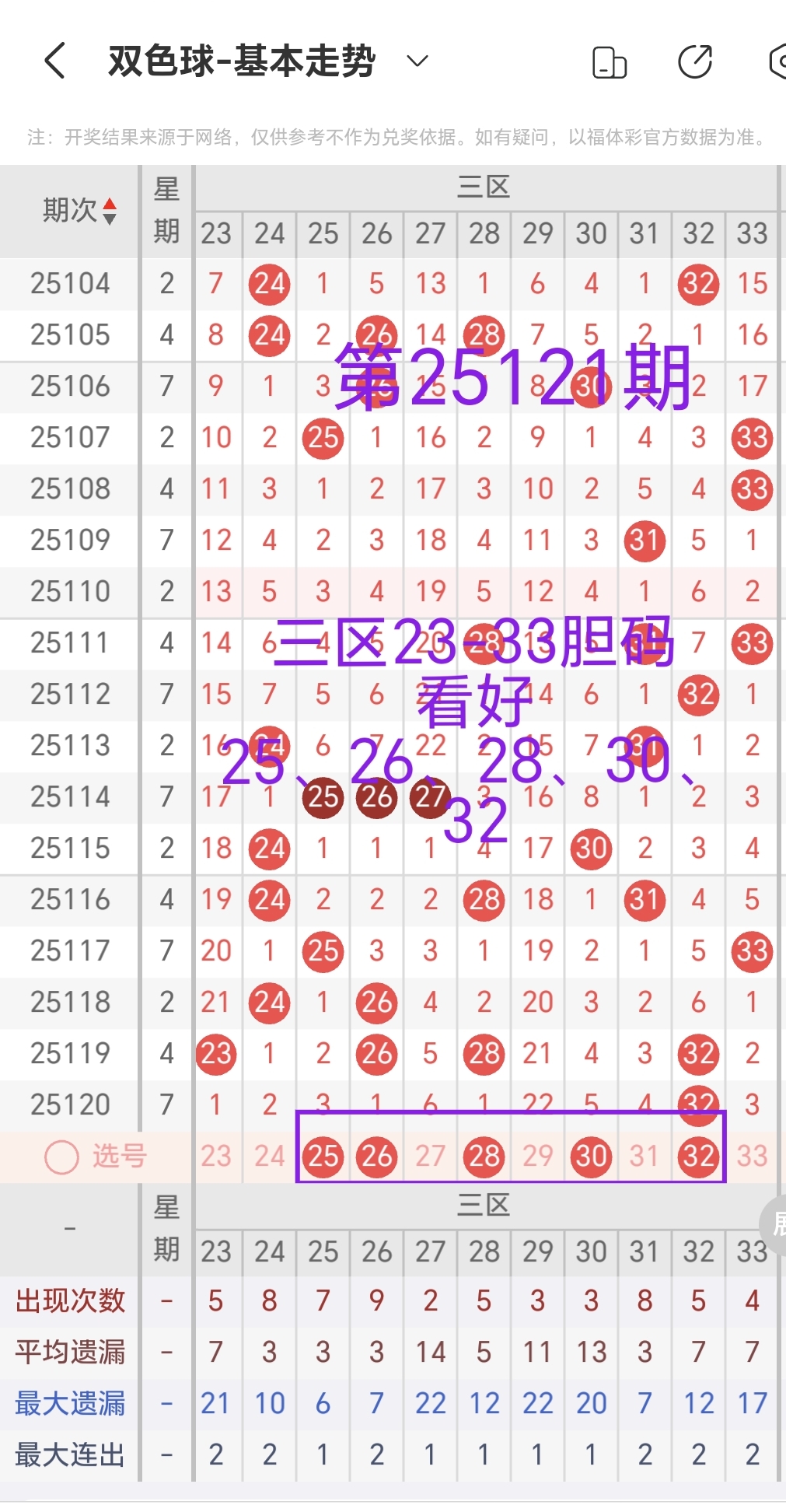Open the dropdown next to 双色球-基本走势 title
Screen dimensions: 786x1512
pyautogui.click(x=416, y=61)
